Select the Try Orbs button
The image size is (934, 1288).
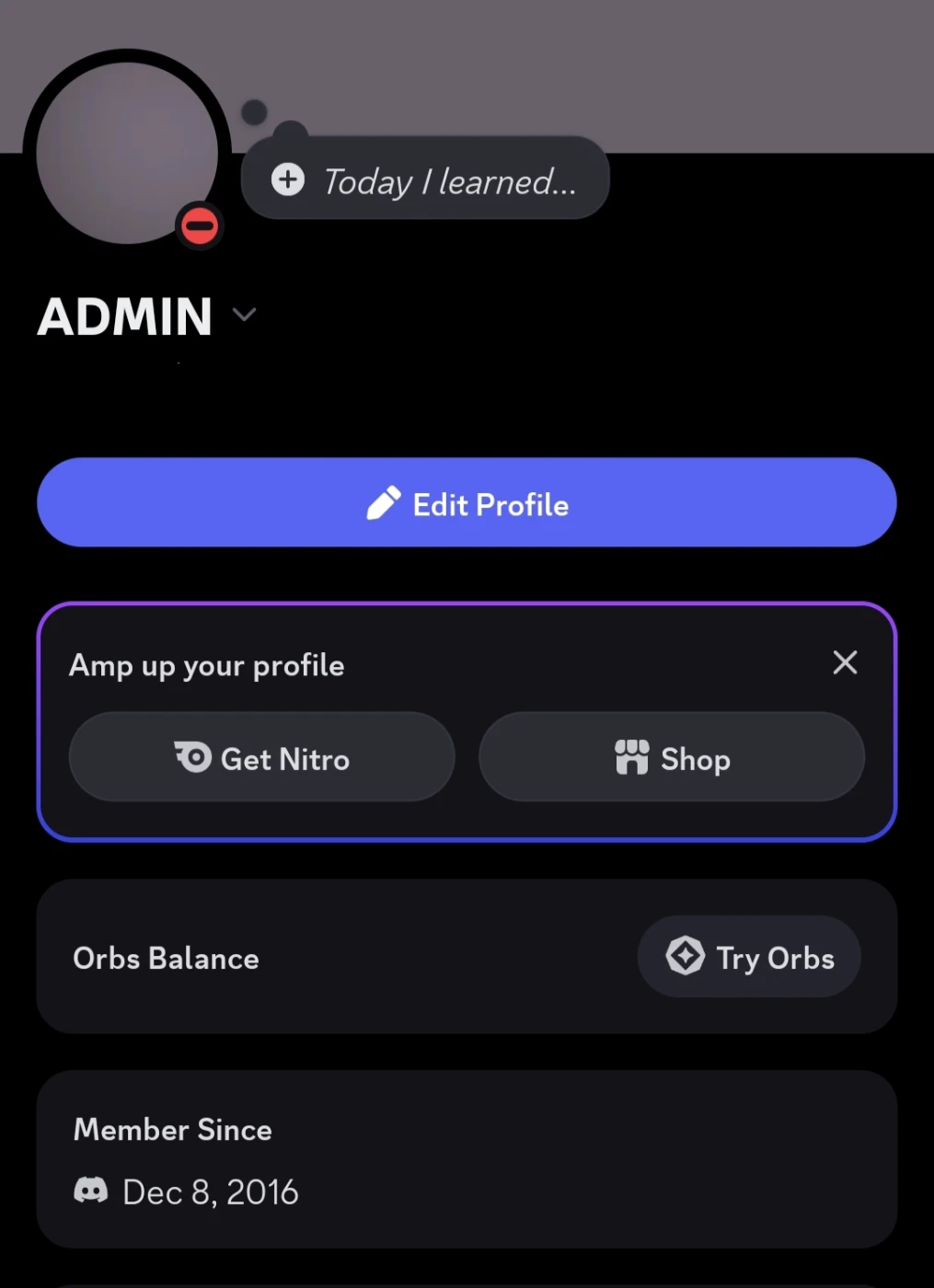(749, 957)
